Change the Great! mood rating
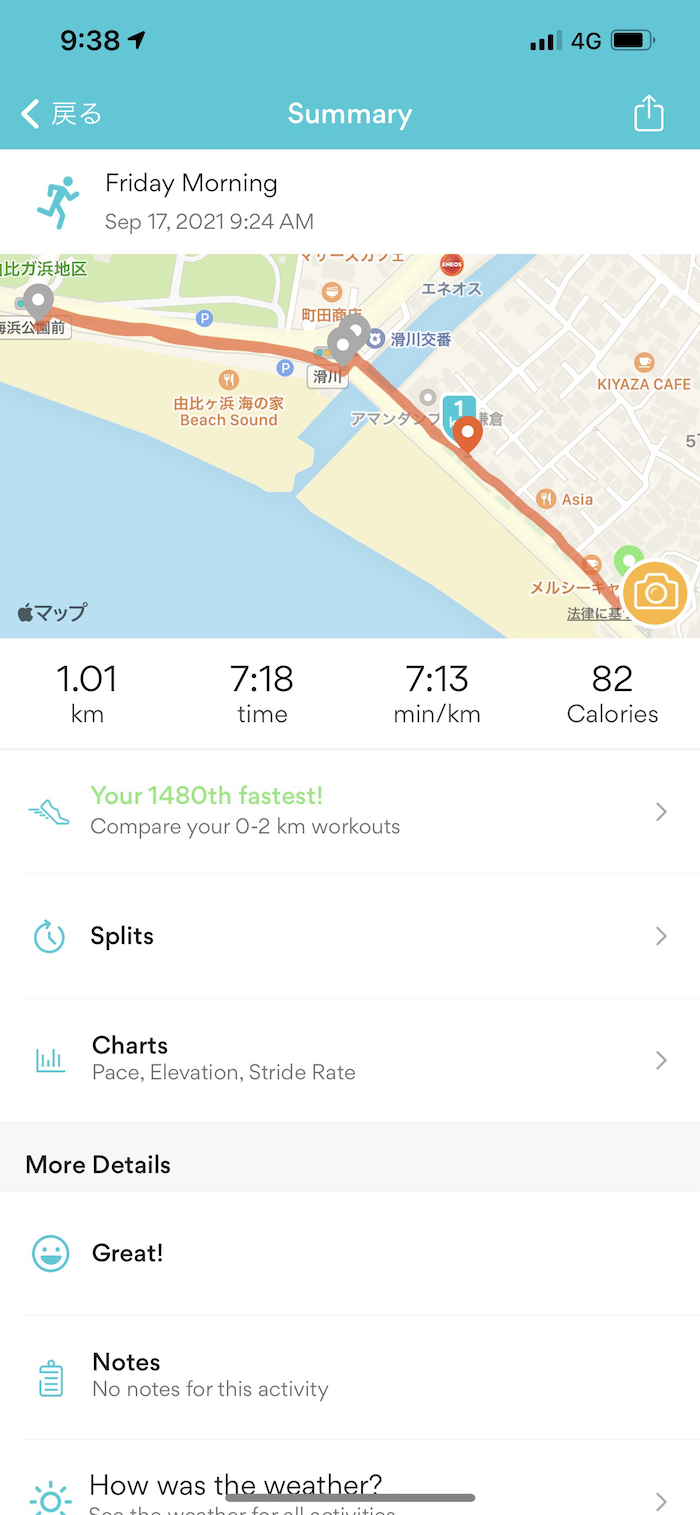Viewport: 700px width, 1515px height. pos(350,1253)
